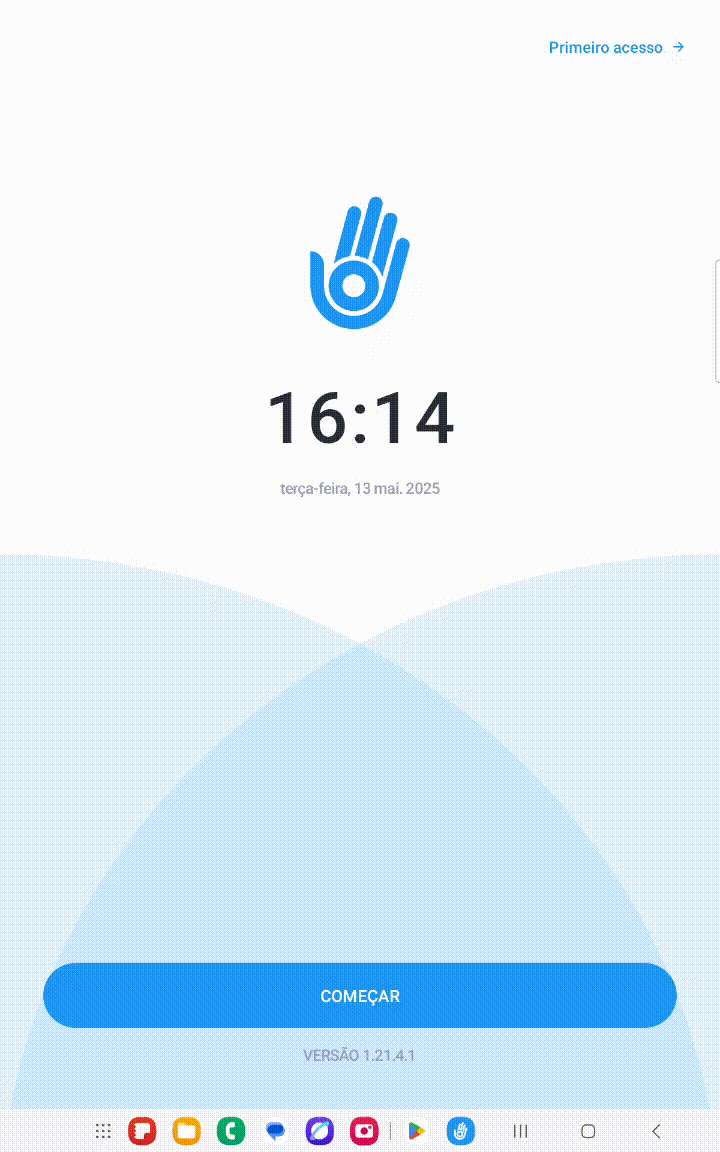This screenshot has height=1152, width=720.
Task: Open recent apps from navigation bar
Action: pos(520,1131)
